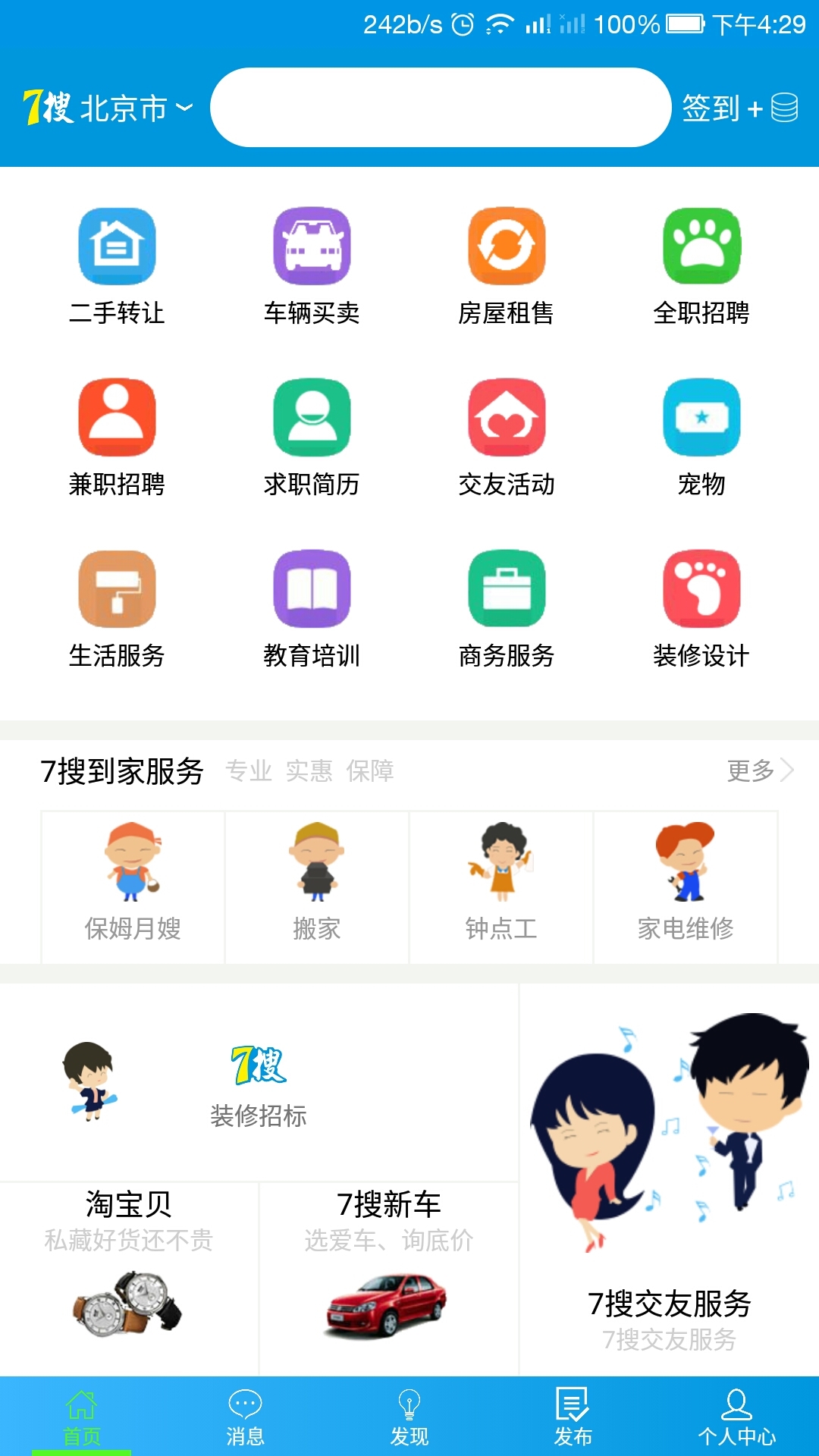View 更多 home services
Viewport: 819px width, 1456px height.
(x=759, y=770)
